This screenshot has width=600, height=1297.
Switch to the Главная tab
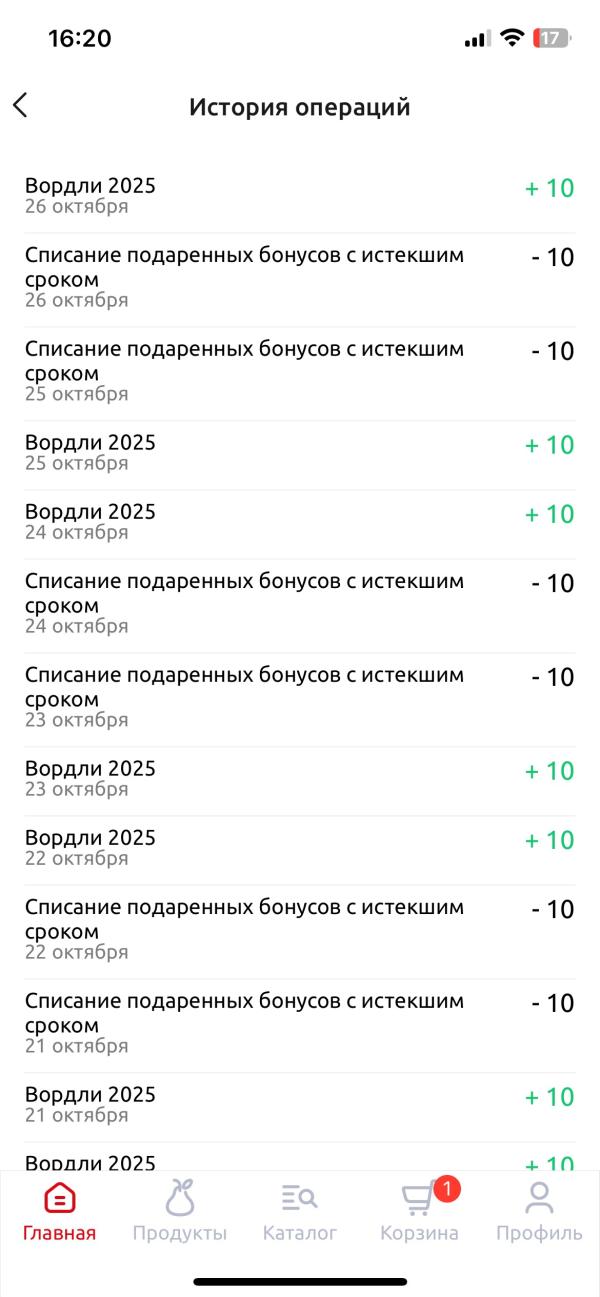tap(60, 1210)
